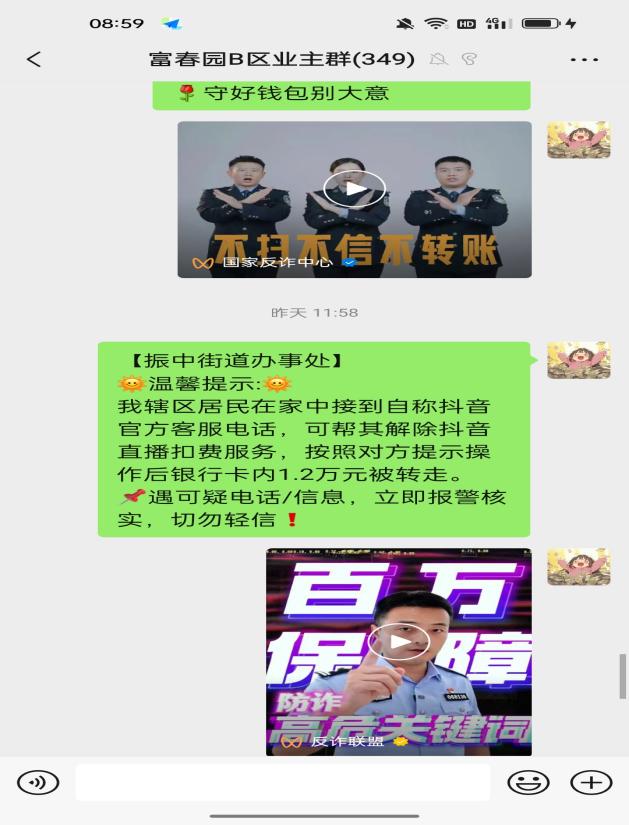Play the 反诈联盟 百万保障 video

click(x=398, y=641)
